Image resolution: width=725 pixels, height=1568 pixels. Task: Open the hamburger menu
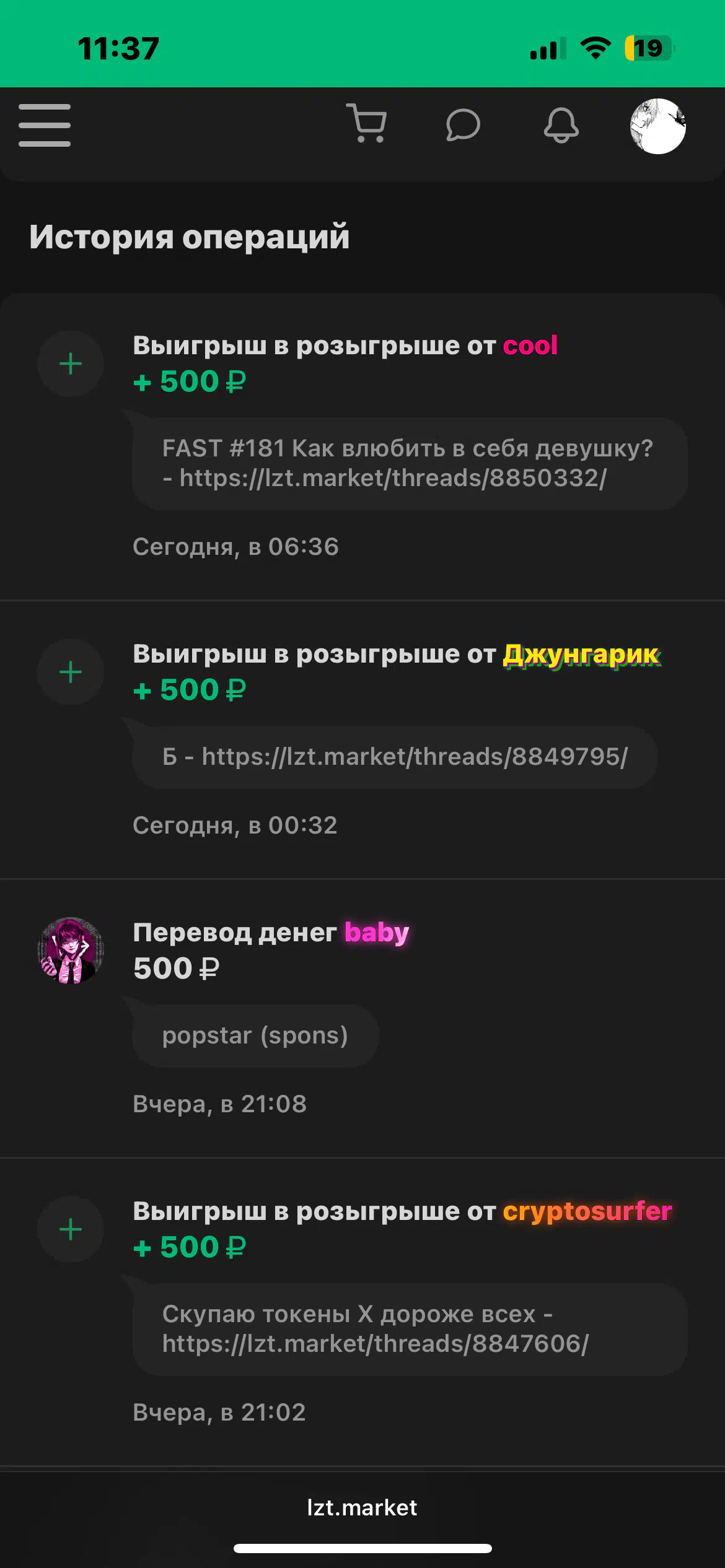[45, 126]
